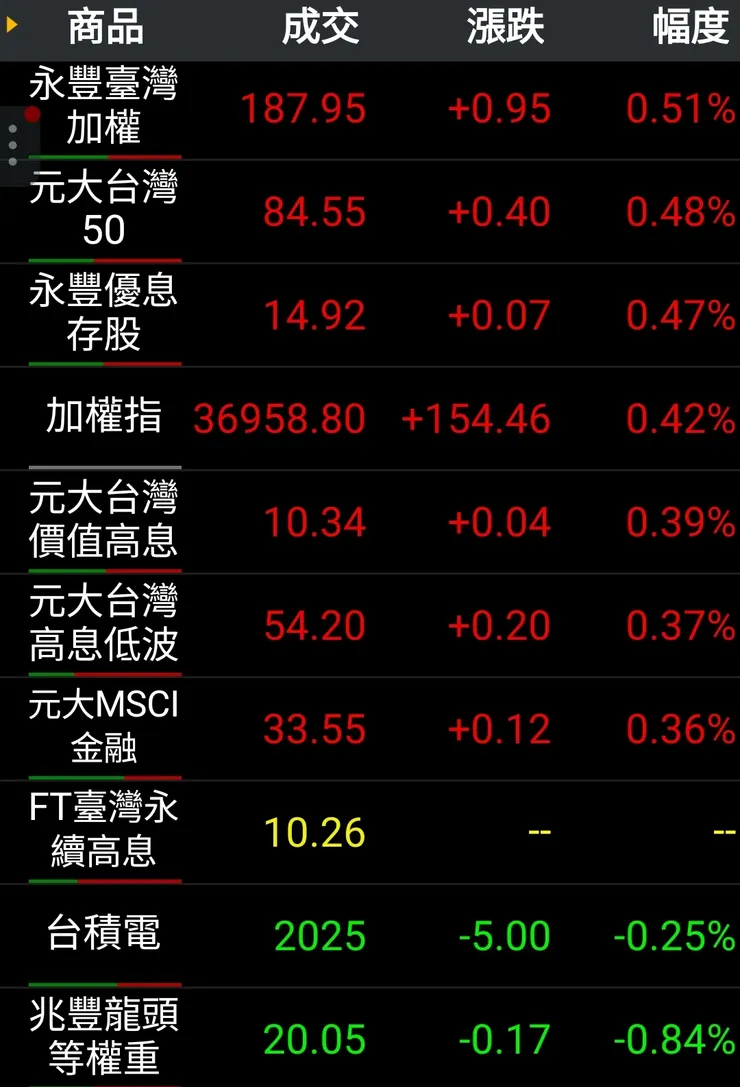Sort the list by 成交 column
The height and width of the screenshot is (1087, 740).
320,27
